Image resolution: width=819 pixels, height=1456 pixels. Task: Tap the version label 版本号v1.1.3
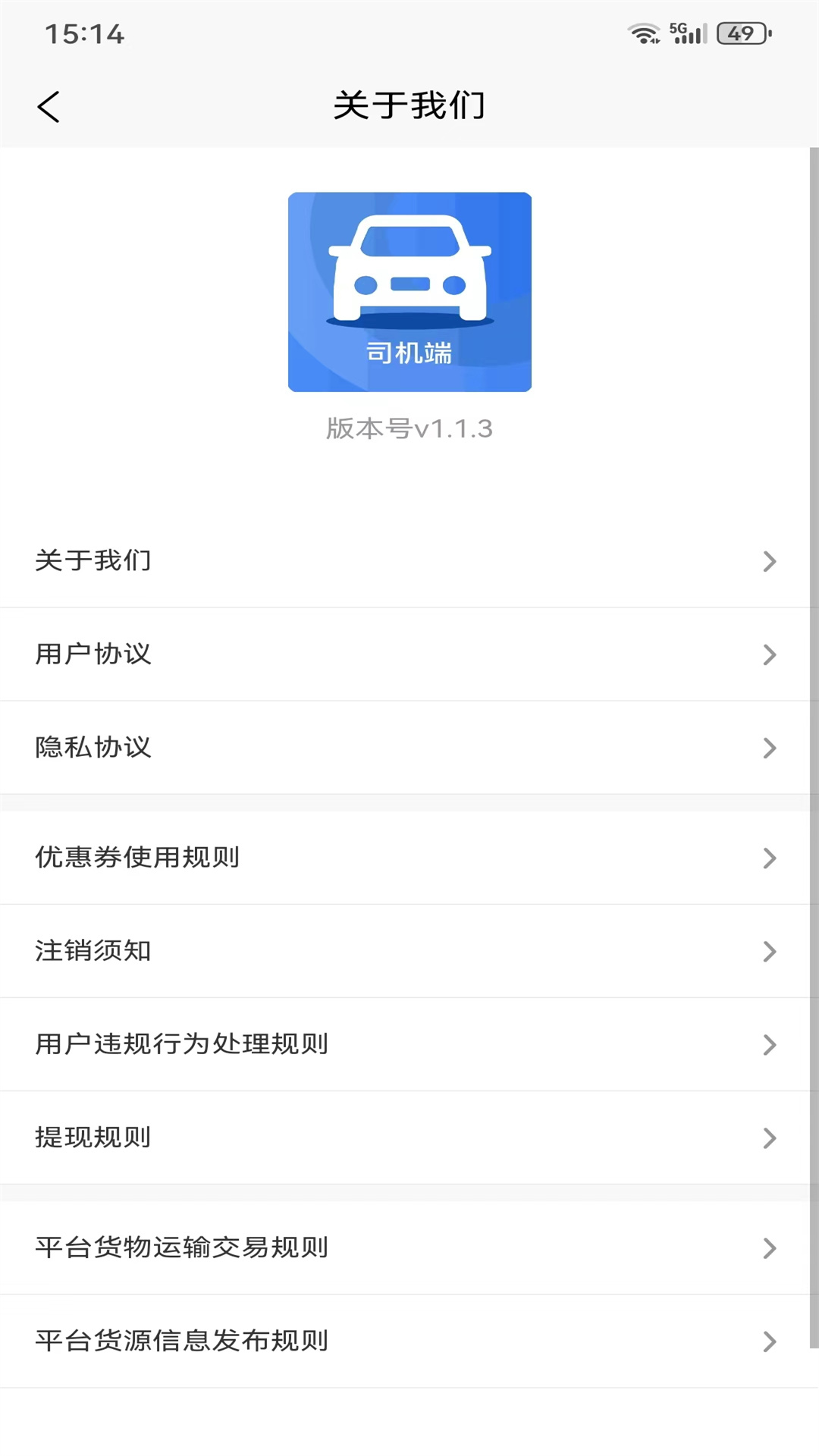(409, 428)
